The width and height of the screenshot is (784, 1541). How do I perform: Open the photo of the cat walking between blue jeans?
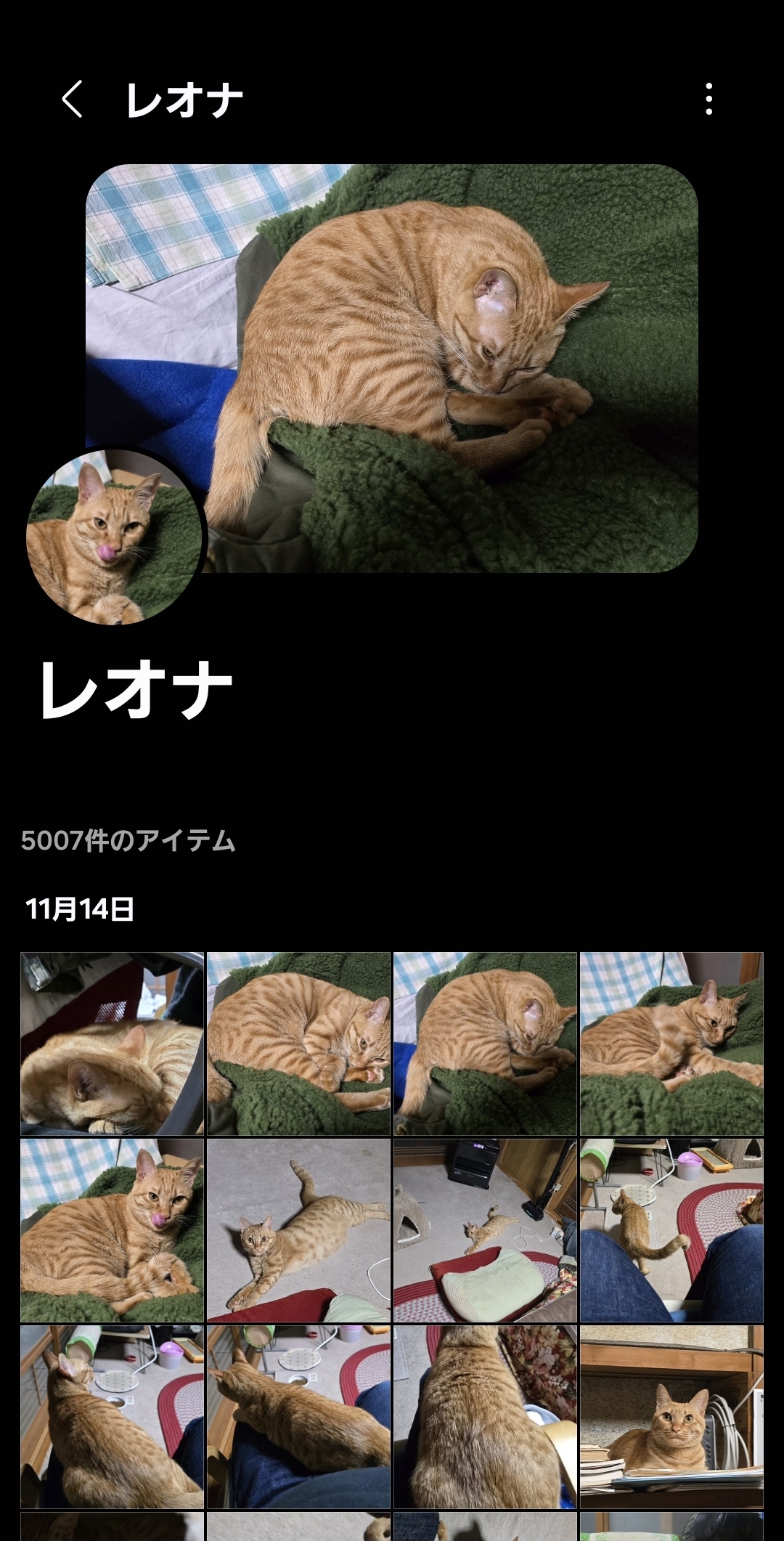coord(671,1230)
